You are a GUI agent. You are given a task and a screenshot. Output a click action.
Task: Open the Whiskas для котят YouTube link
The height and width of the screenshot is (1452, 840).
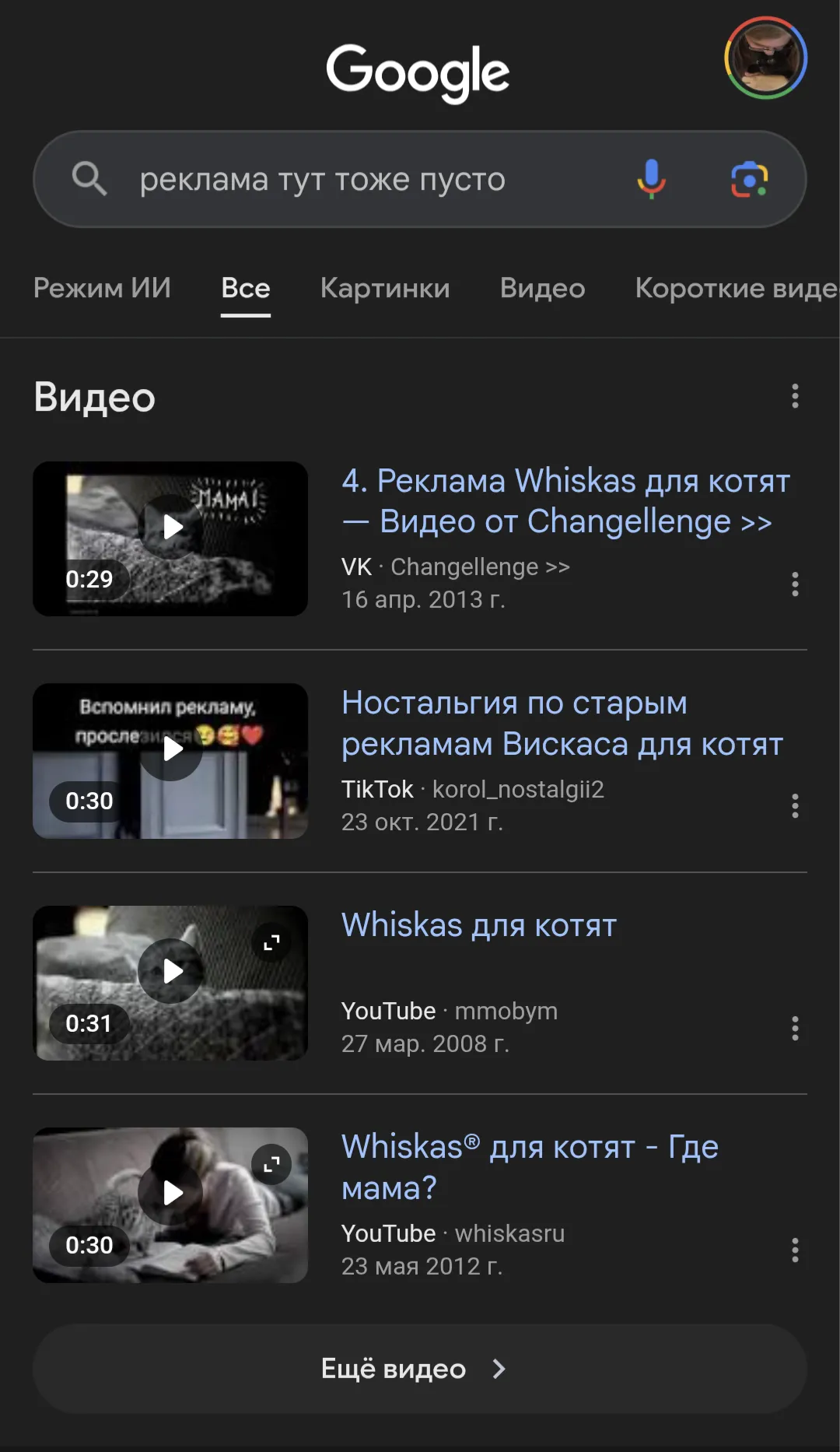[x=479, y=925]
